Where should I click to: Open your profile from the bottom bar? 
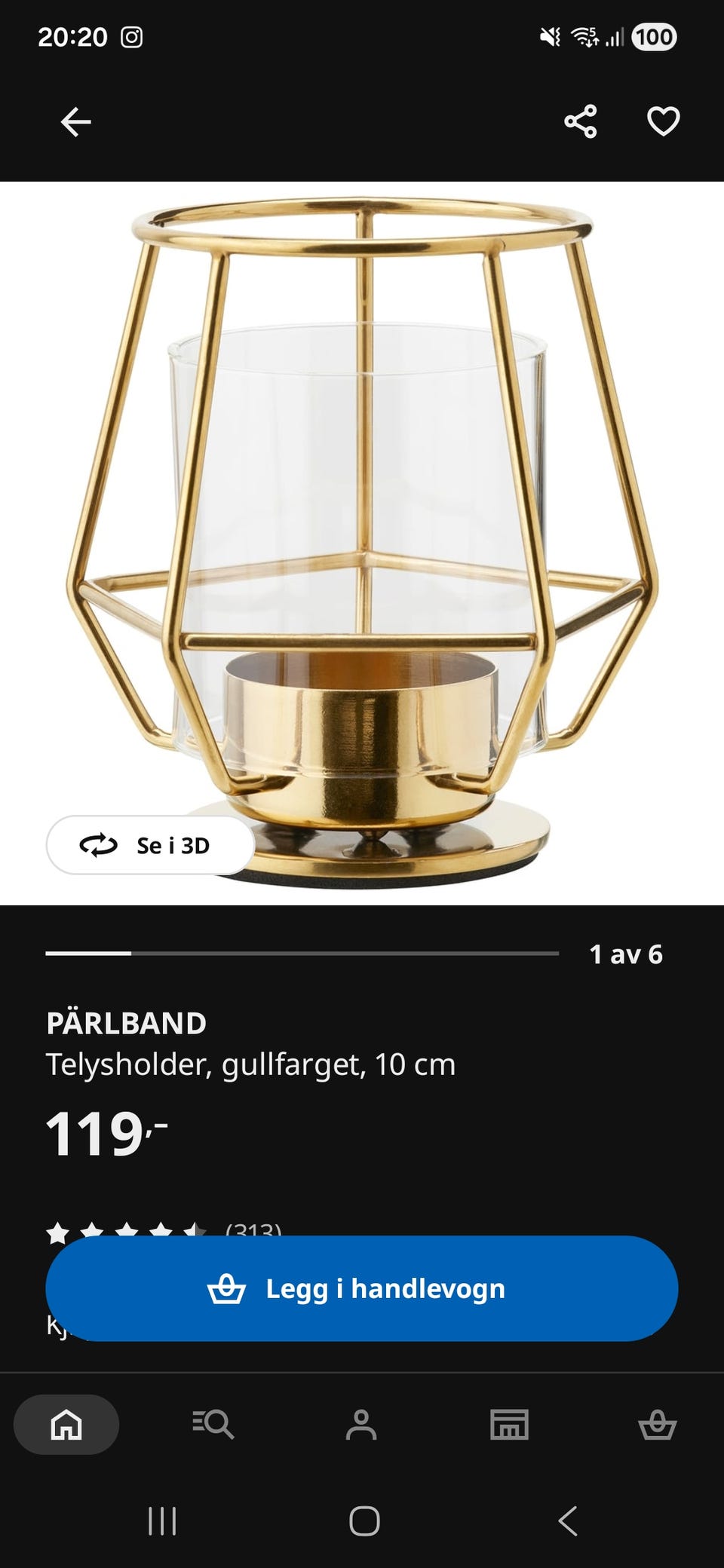tap(362, 1423)
